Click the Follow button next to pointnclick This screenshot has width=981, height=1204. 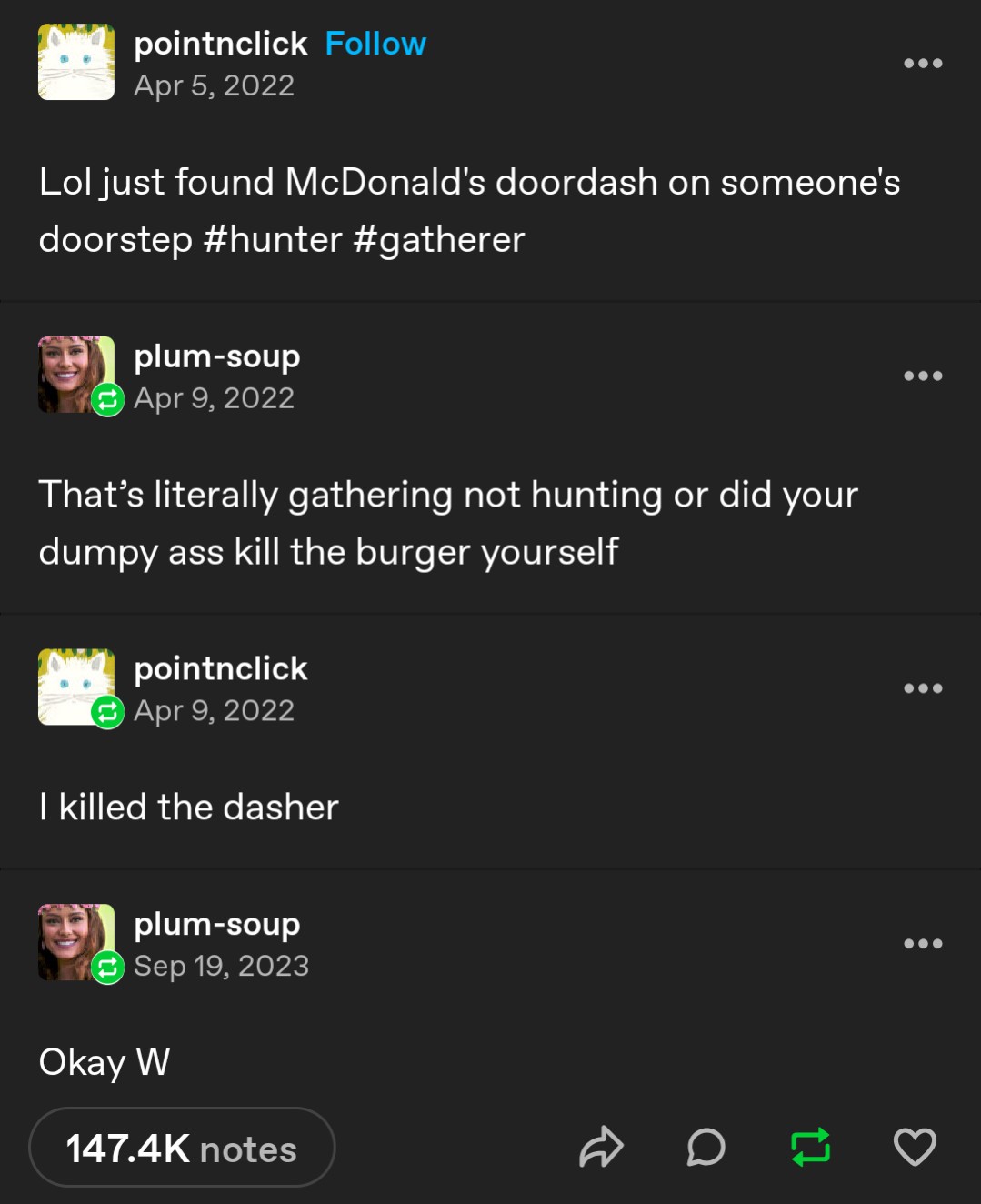click(375, 43)
